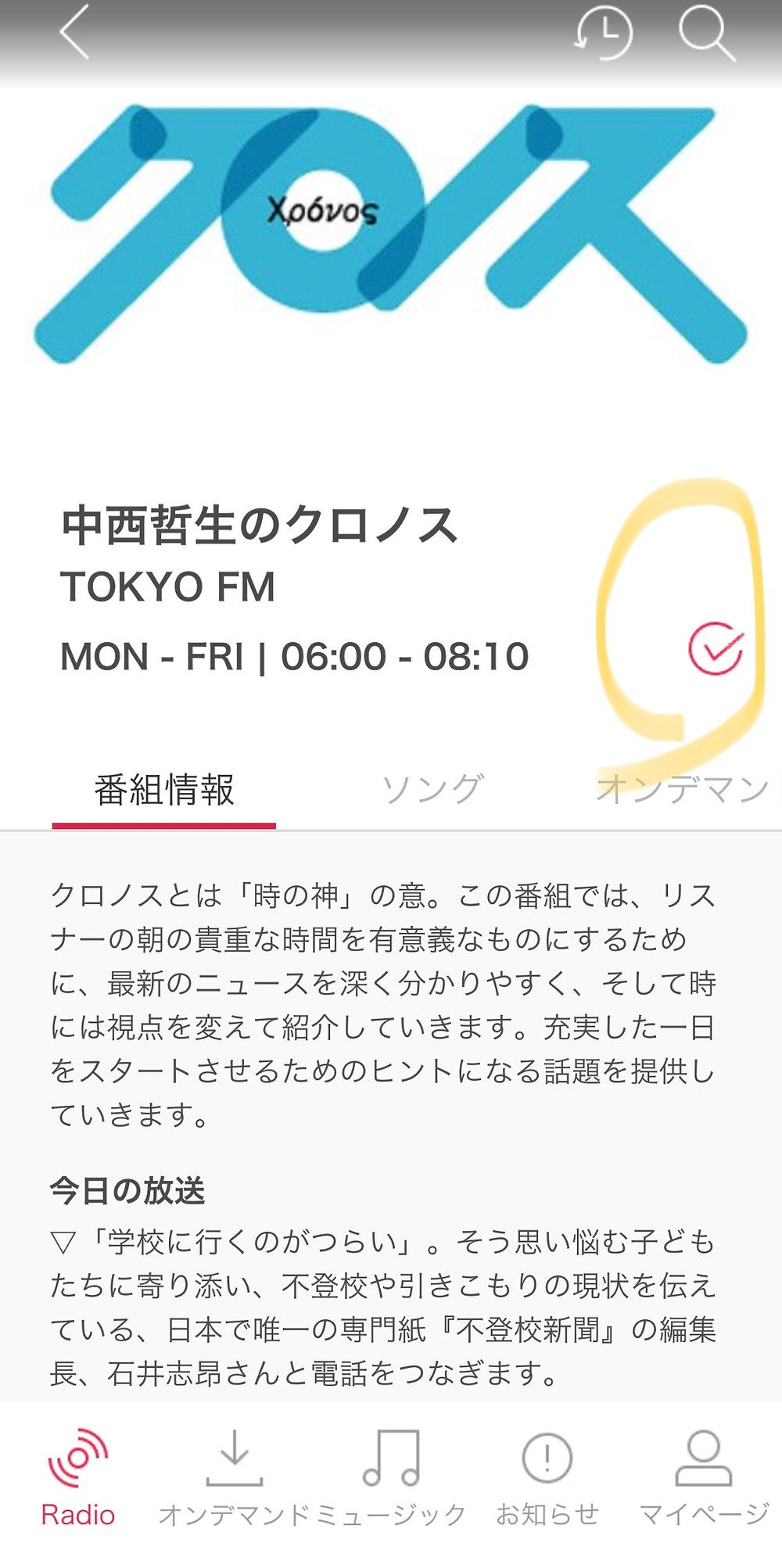Toggle the red checkmark favorite for クロノス

(715, 648)
